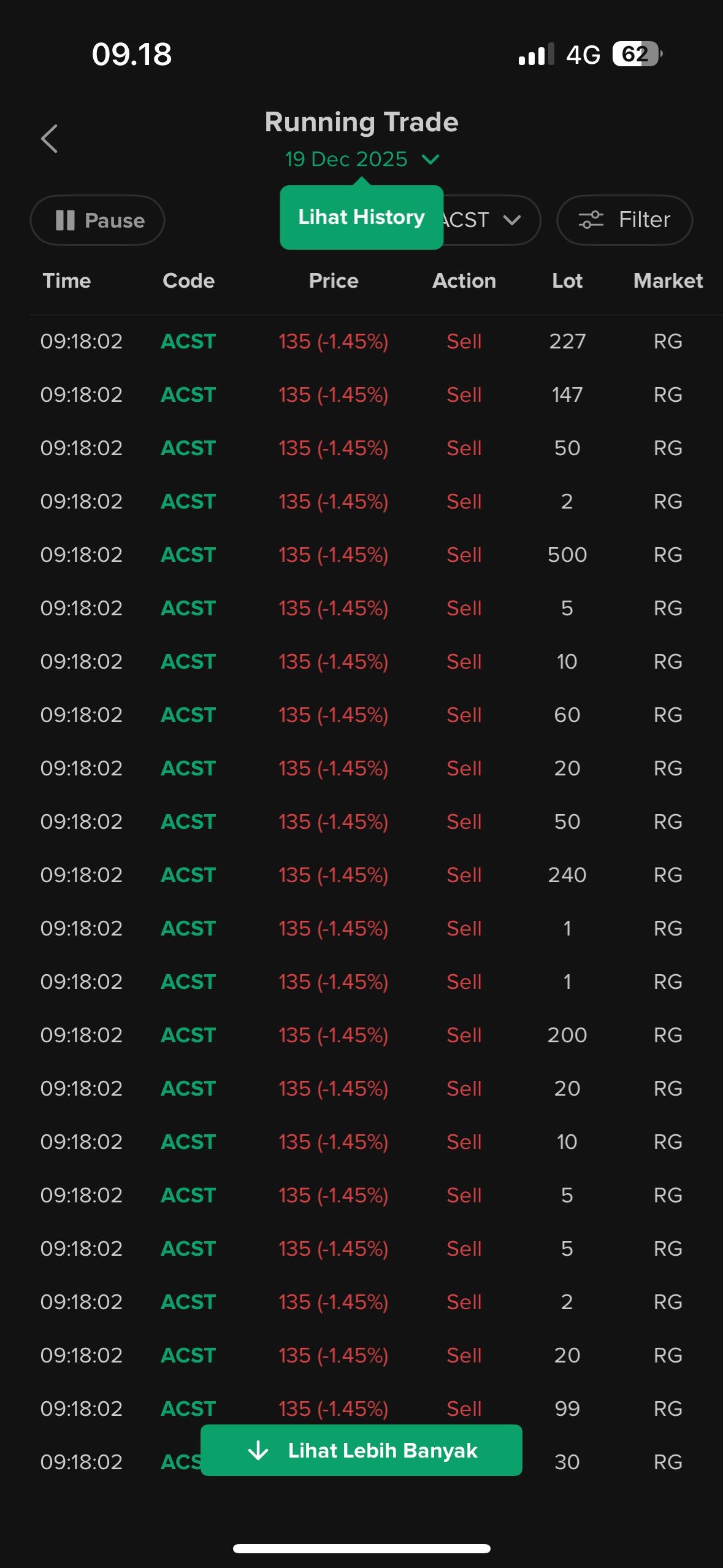Open the 19 Dec 2025 date picker

pos(362,159)
